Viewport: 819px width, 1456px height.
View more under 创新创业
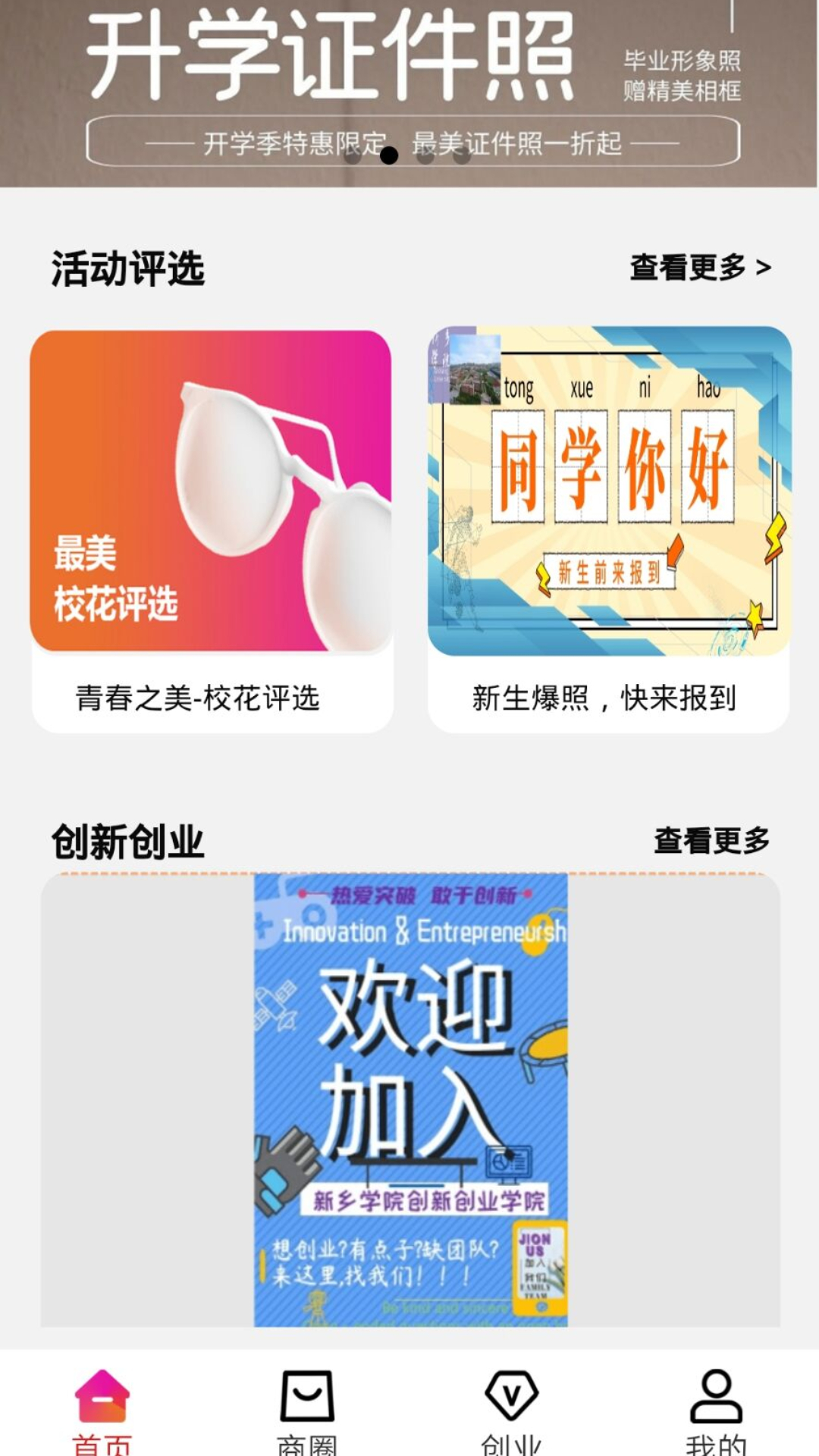click(x=711, y=840)
